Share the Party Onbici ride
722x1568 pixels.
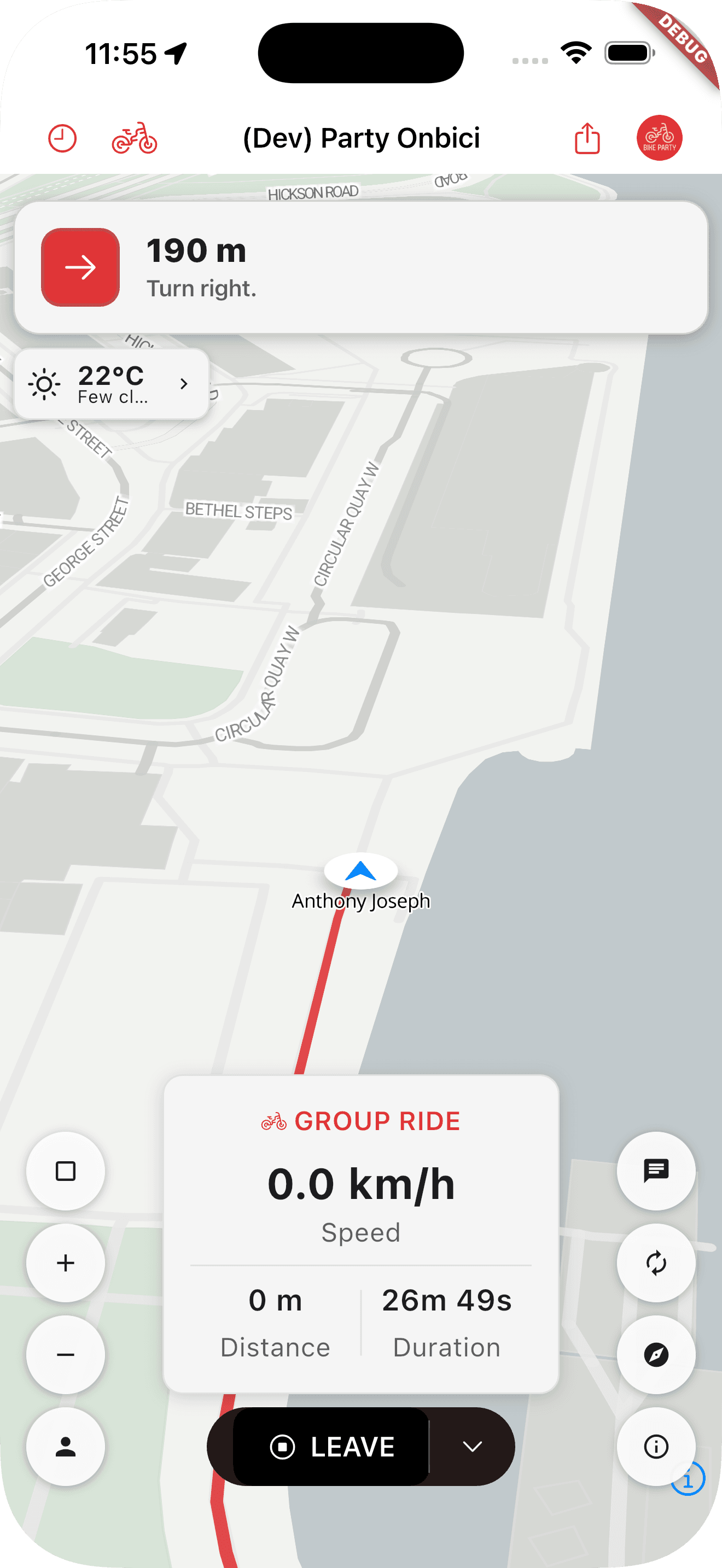pos(587,138)
